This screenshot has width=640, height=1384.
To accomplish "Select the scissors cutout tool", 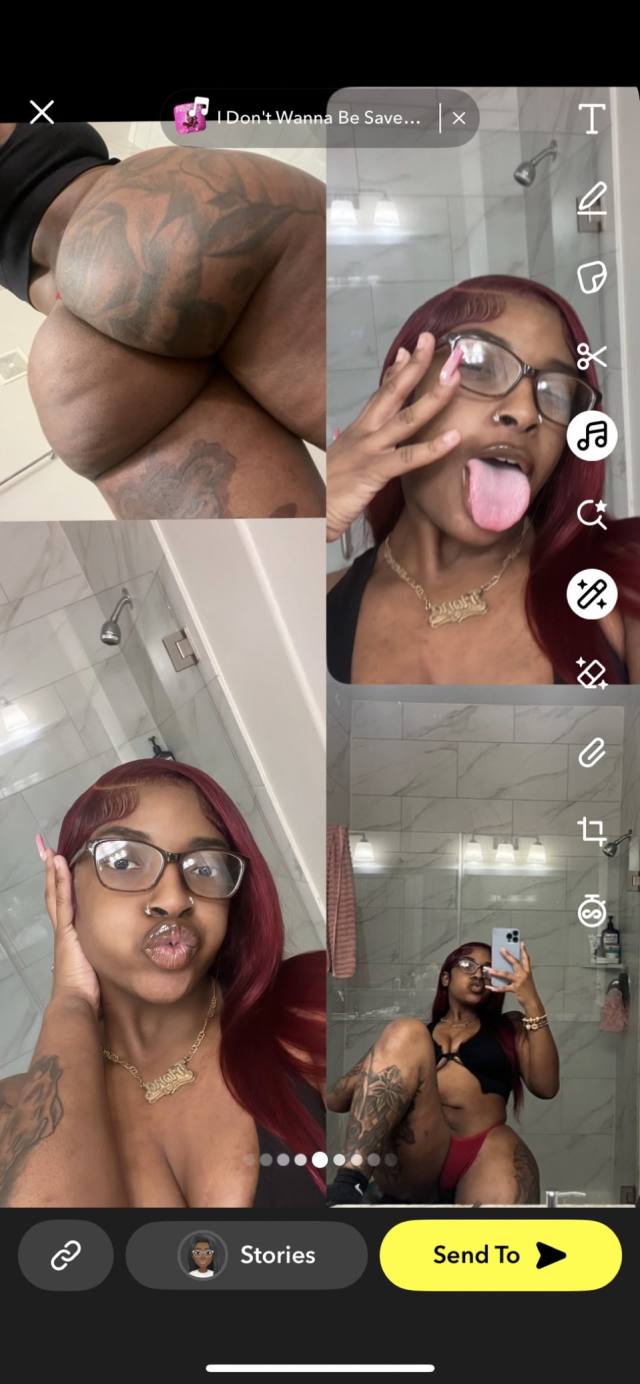I will (592, 356).
